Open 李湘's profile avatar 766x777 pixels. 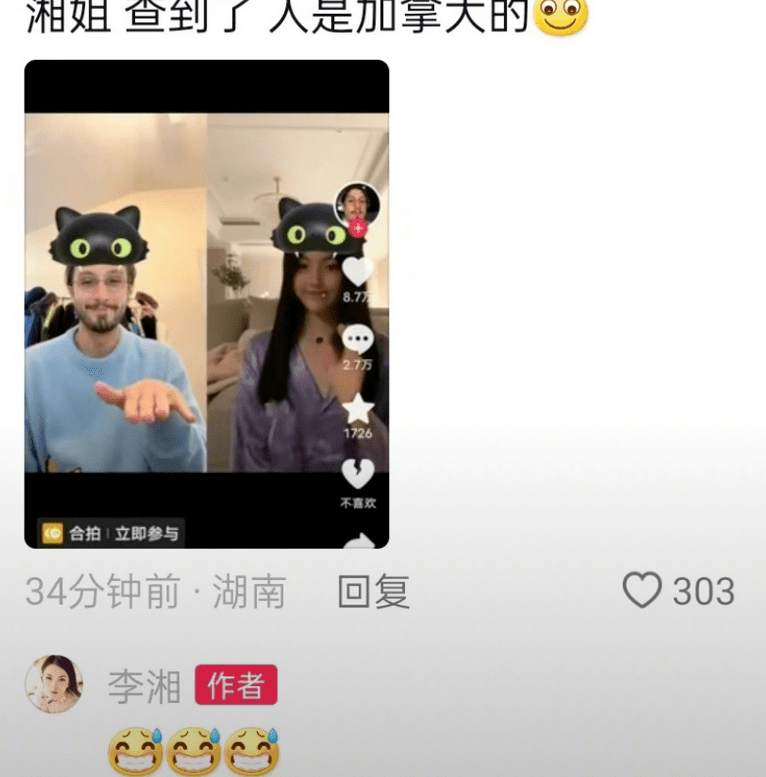[x=53, y=684]
